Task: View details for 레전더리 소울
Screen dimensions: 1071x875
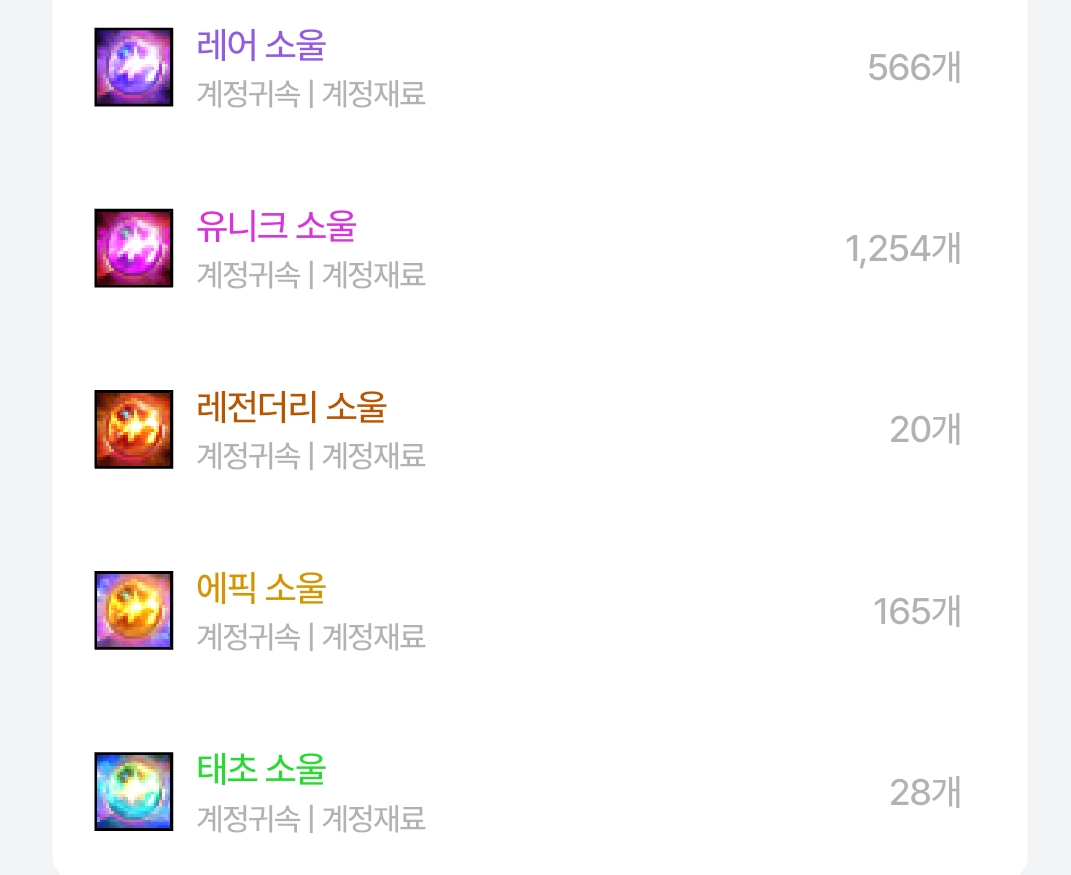Action: click(x=292, y=408)
